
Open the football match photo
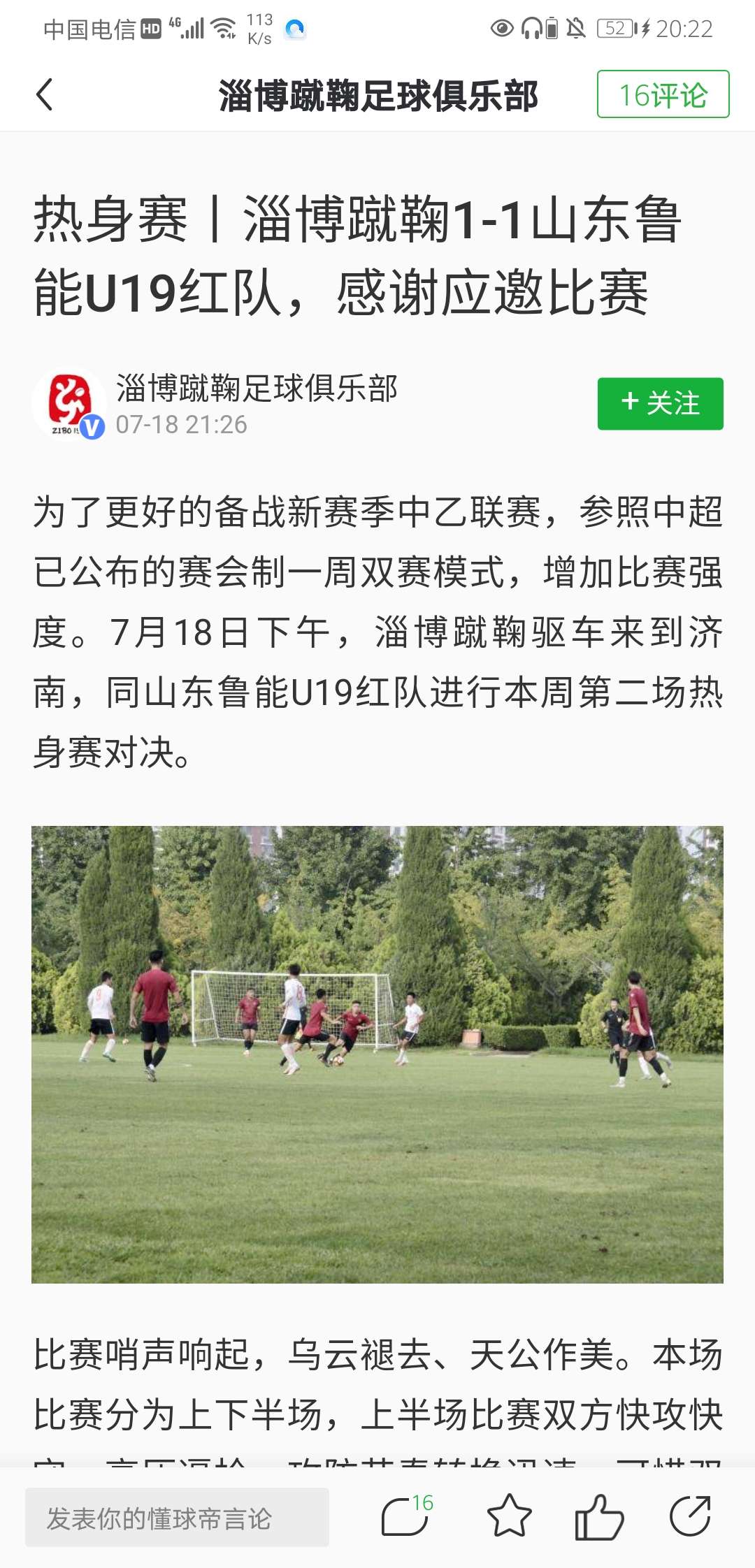point(377,1054)
